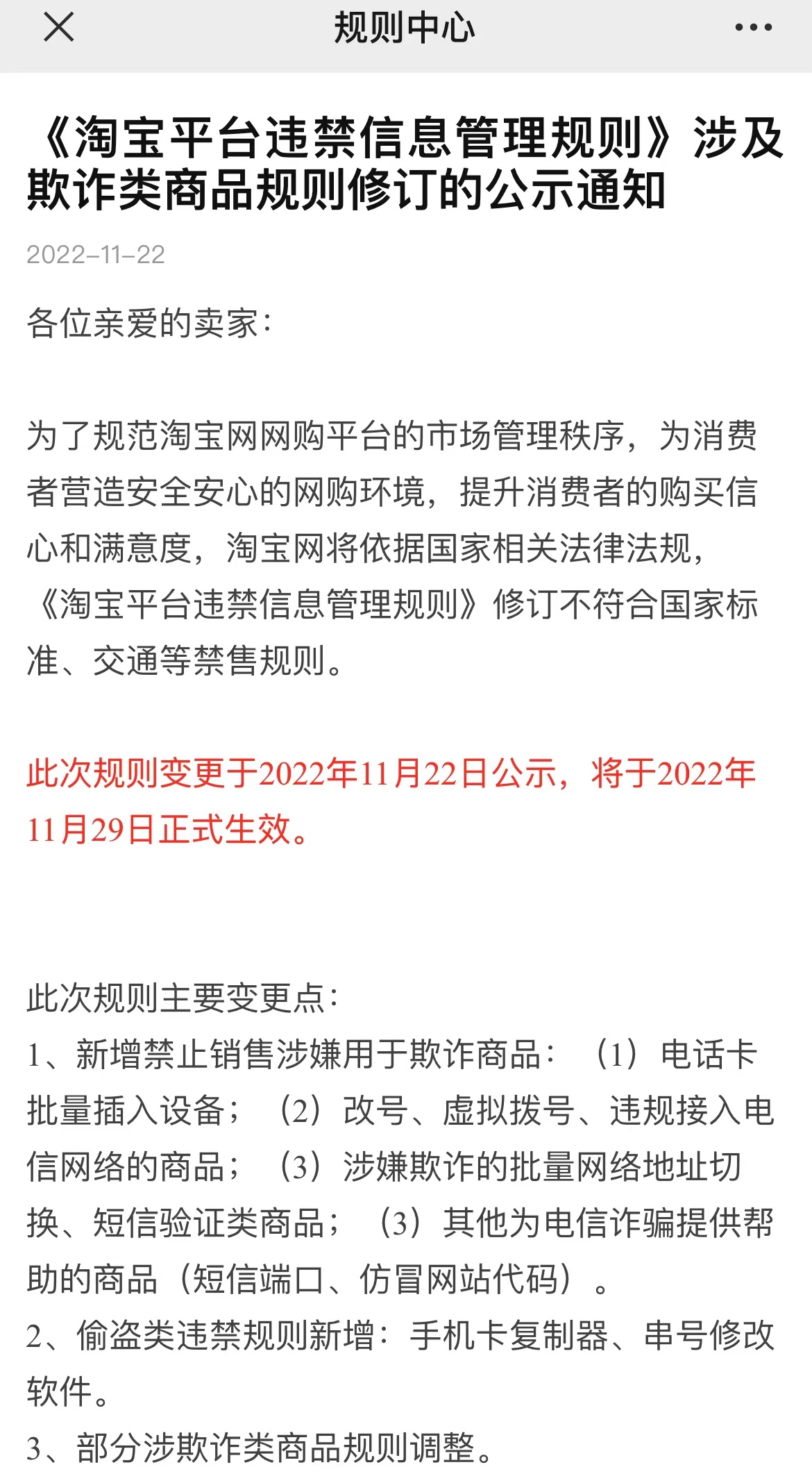812x1483 pixels.
Task: Tap the publication date 2022-11-22
Action: (97, 255)
